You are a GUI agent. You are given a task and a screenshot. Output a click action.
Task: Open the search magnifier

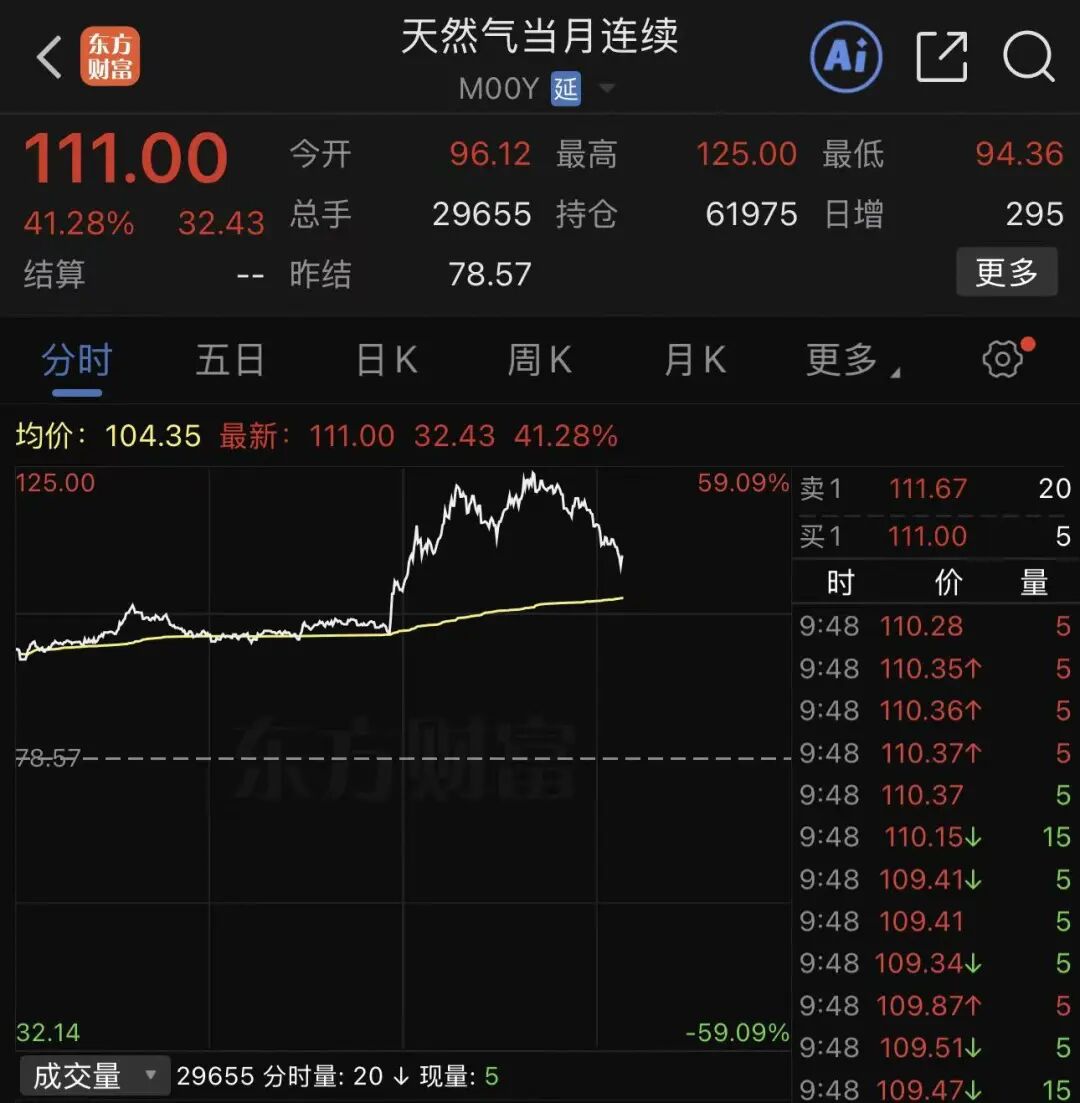click(x=1028, y=57)
